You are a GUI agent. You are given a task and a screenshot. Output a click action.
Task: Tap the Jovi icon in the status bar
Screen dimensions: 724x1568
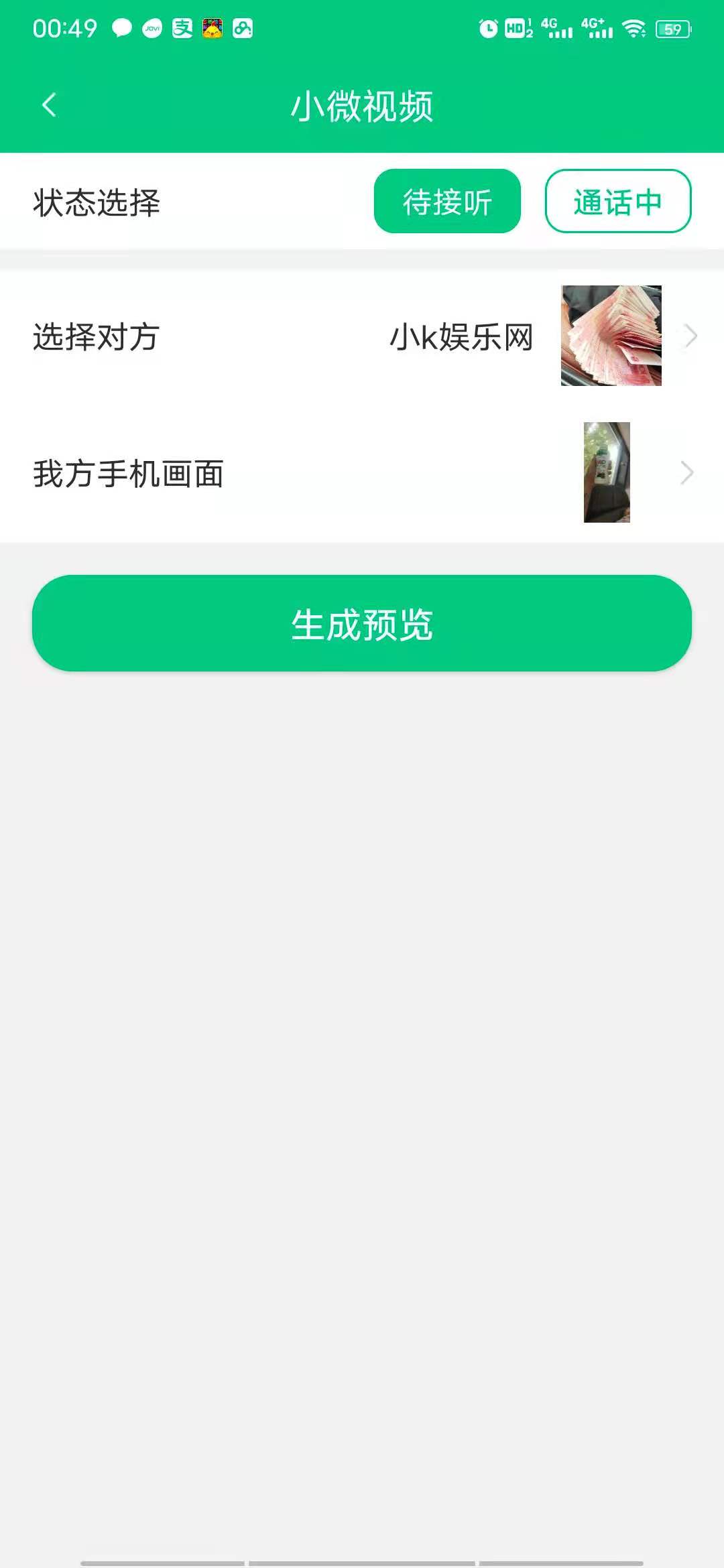(151, 29)
